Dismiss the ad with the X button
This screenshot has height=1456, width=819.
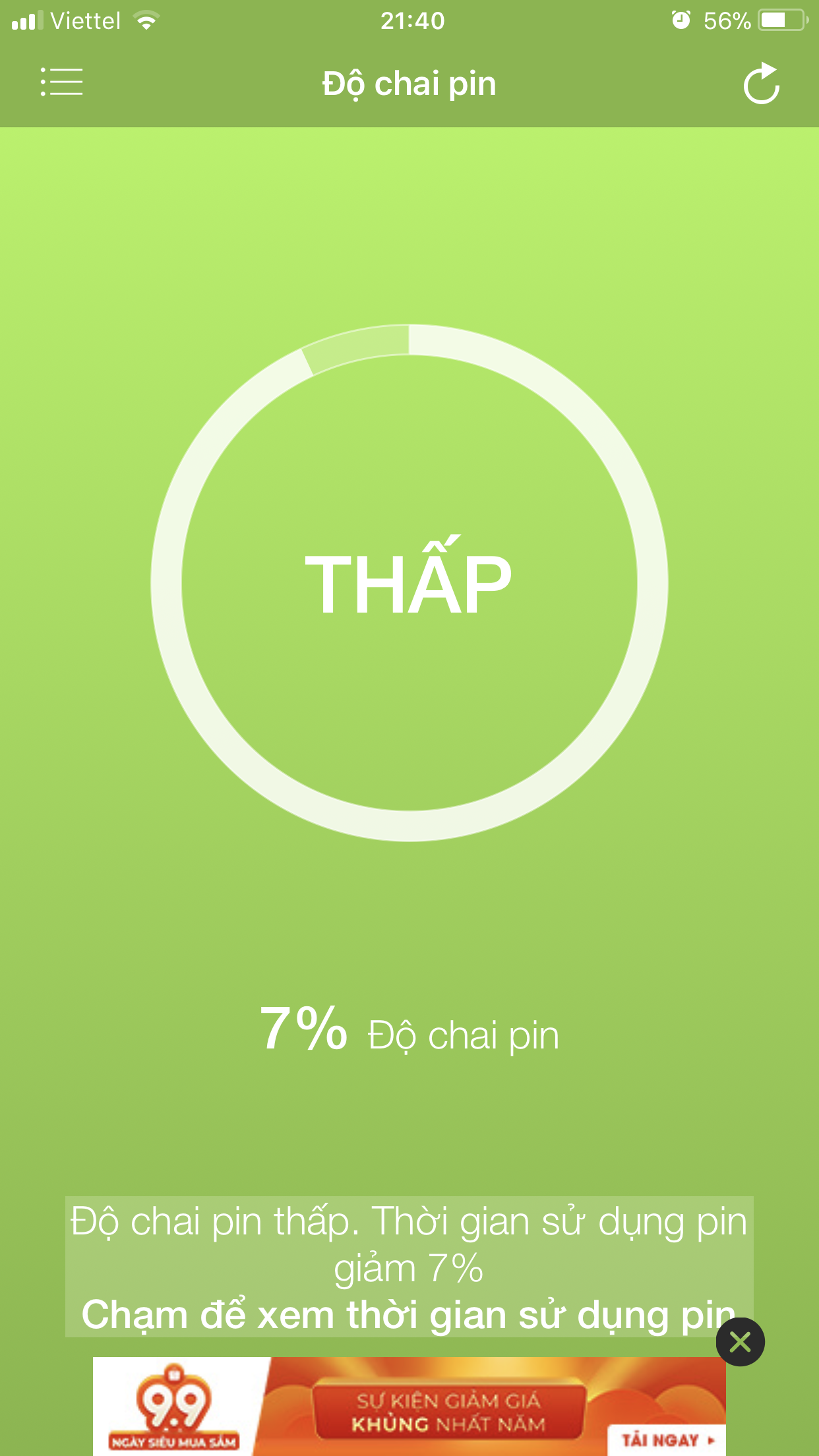[x=740, y=1341]
